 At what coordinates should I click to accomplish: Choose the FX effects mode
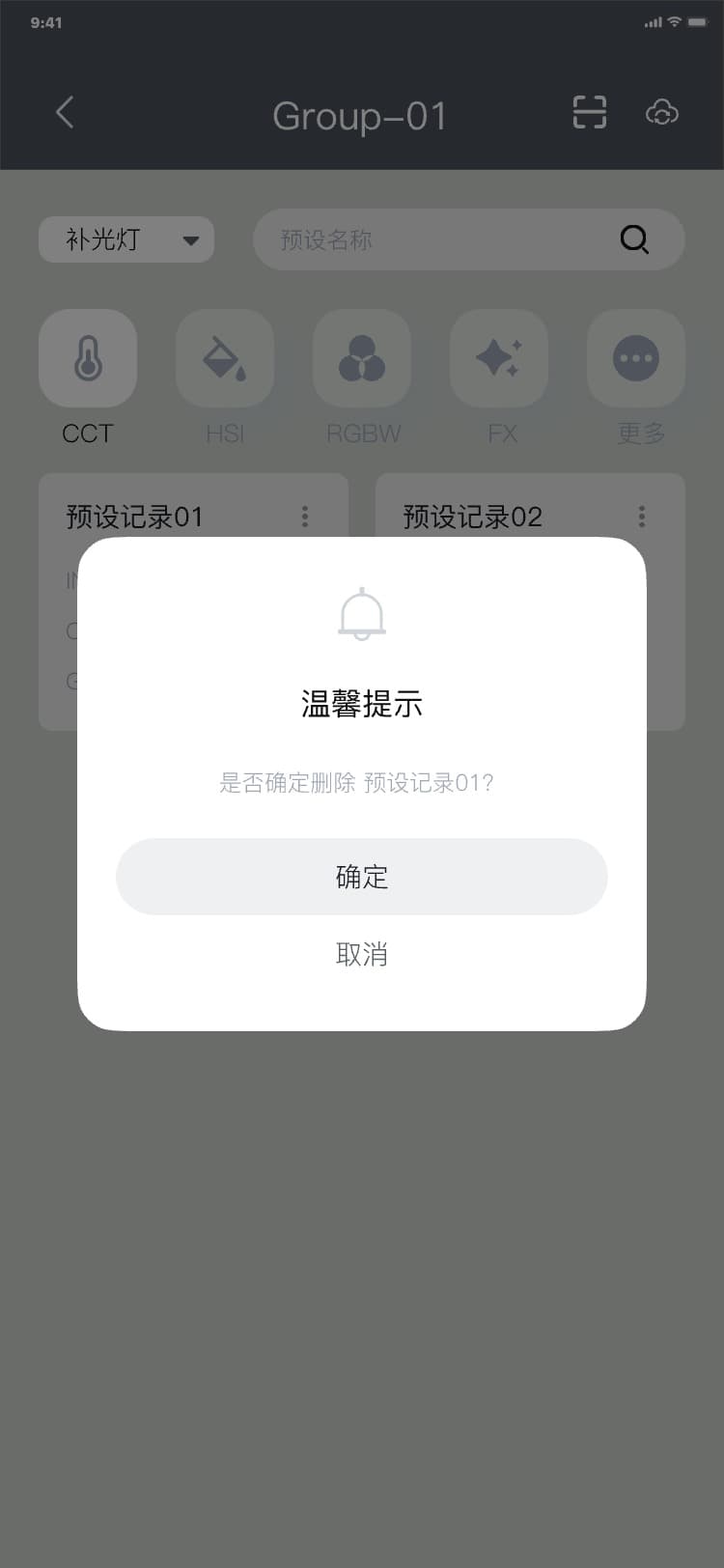(499, 359)
